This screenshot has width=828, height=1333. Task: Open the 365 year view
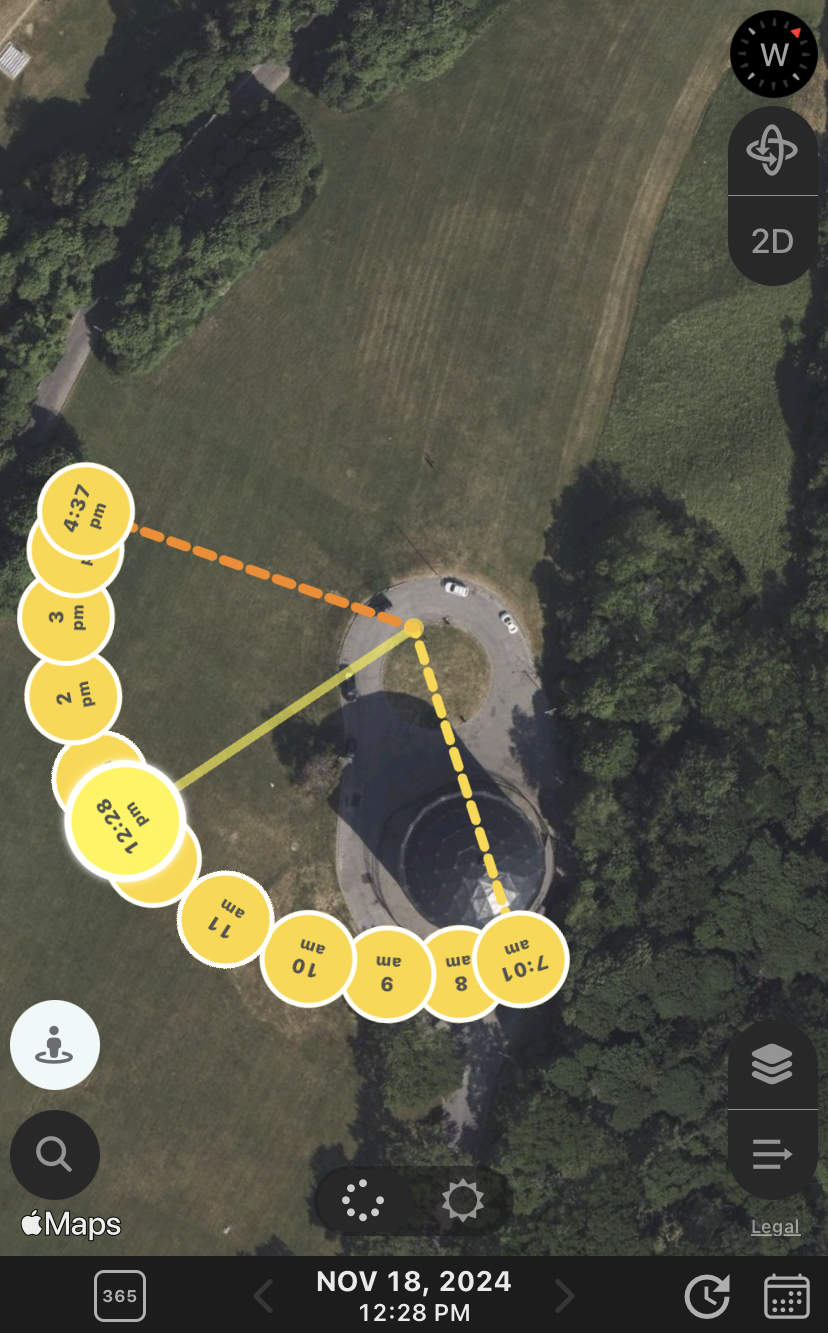120,1296
